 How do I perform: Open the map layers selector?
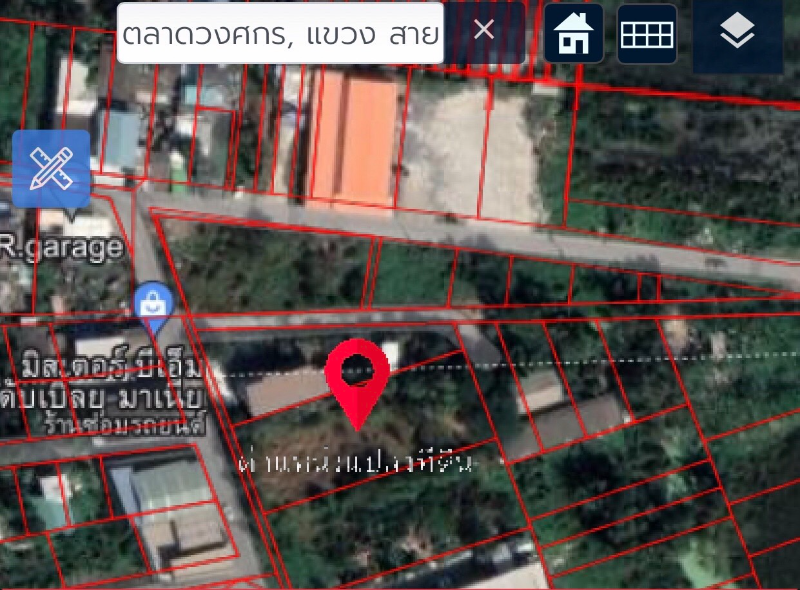[737, 34]
